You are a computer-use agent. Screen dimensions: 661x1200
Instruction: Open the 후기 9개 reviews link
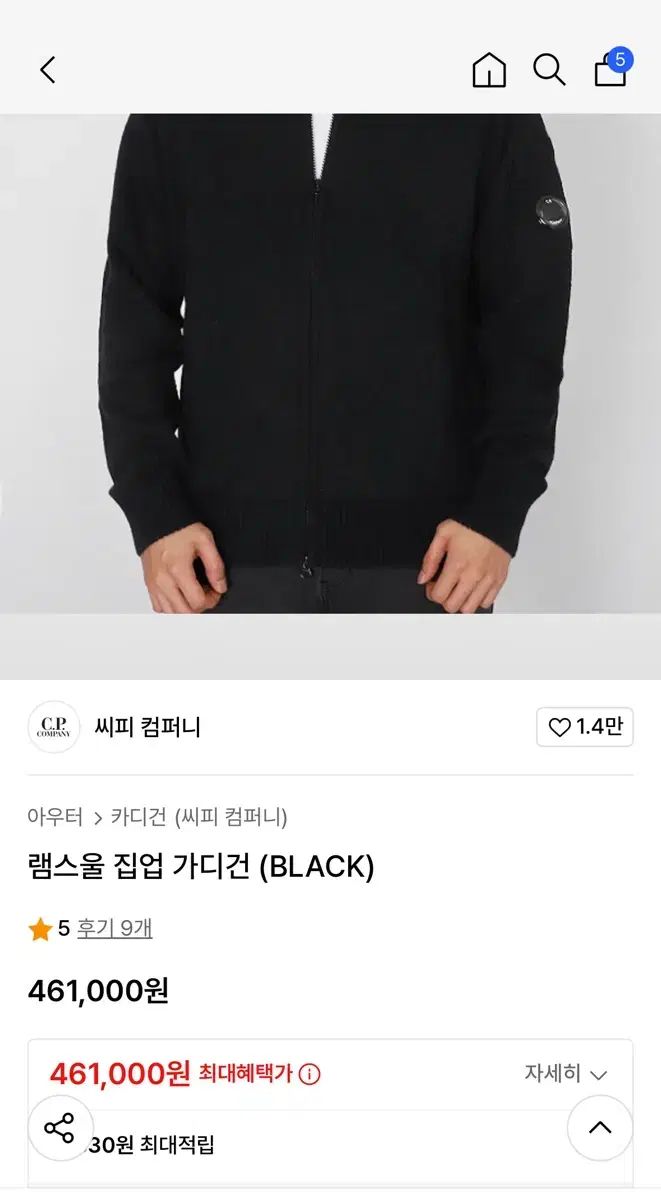click(x=115, y=928)
